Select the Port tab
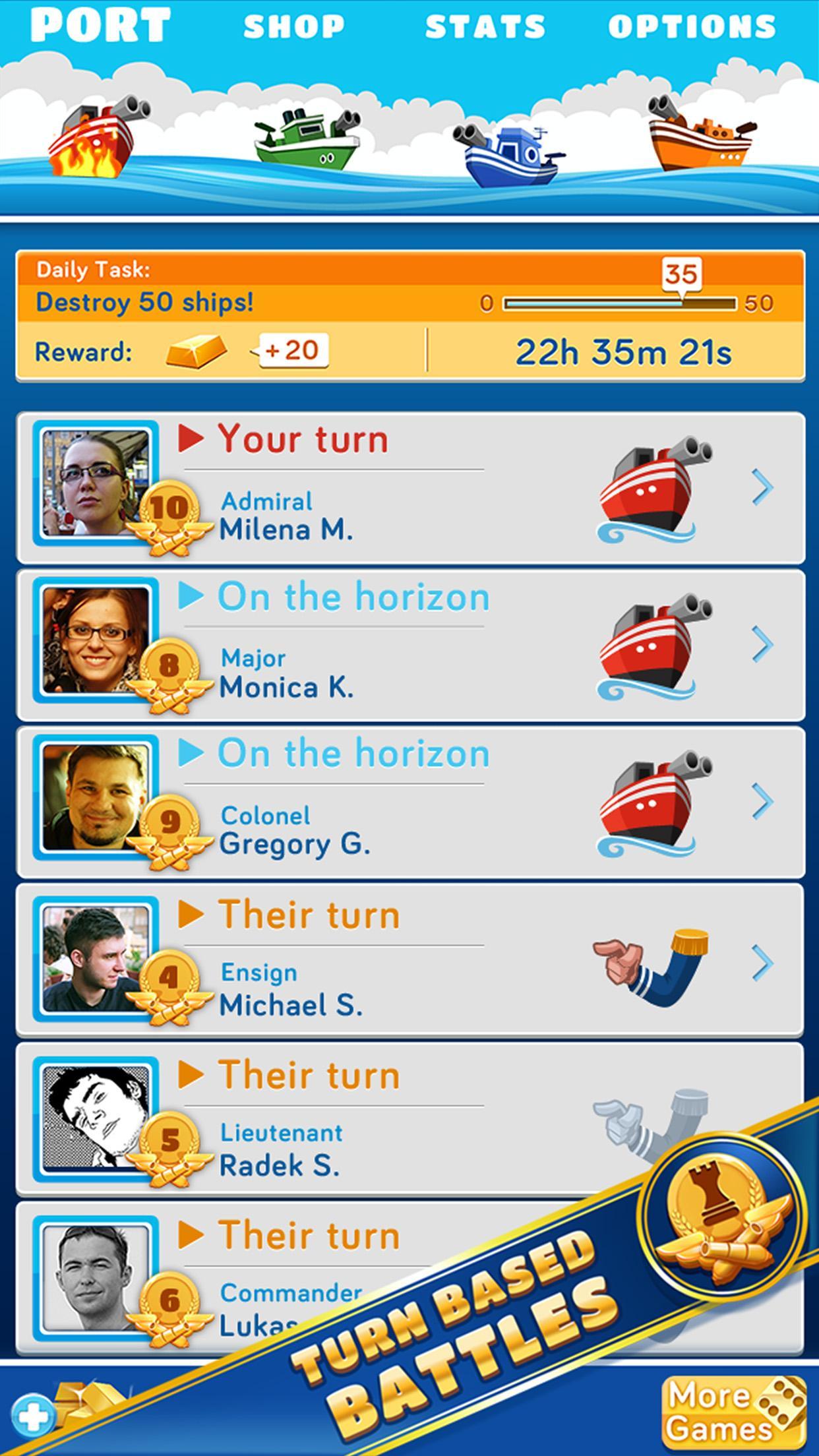Screen dimensions: 819x1456 tap(100, 25)
